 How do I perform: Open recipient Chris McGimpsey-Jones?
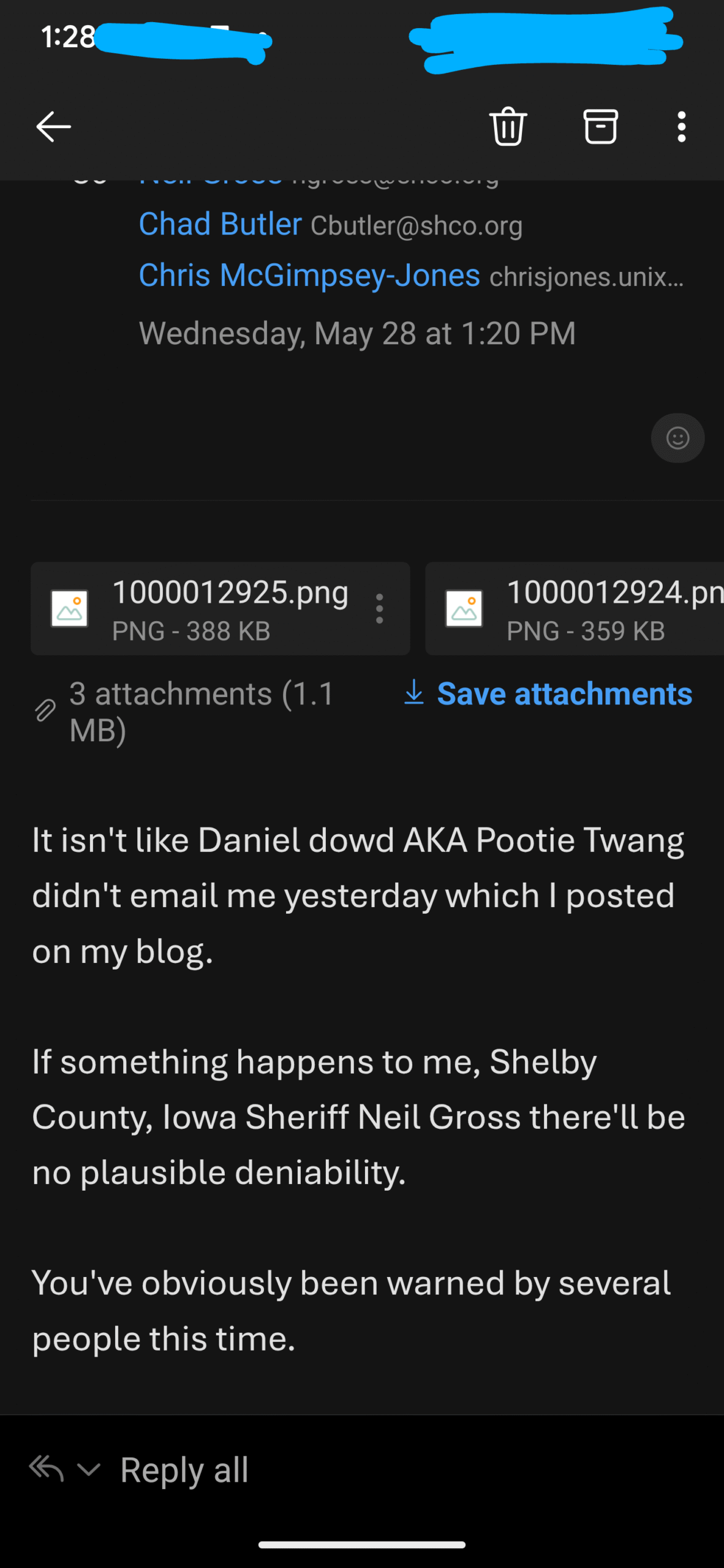point(309,275)
